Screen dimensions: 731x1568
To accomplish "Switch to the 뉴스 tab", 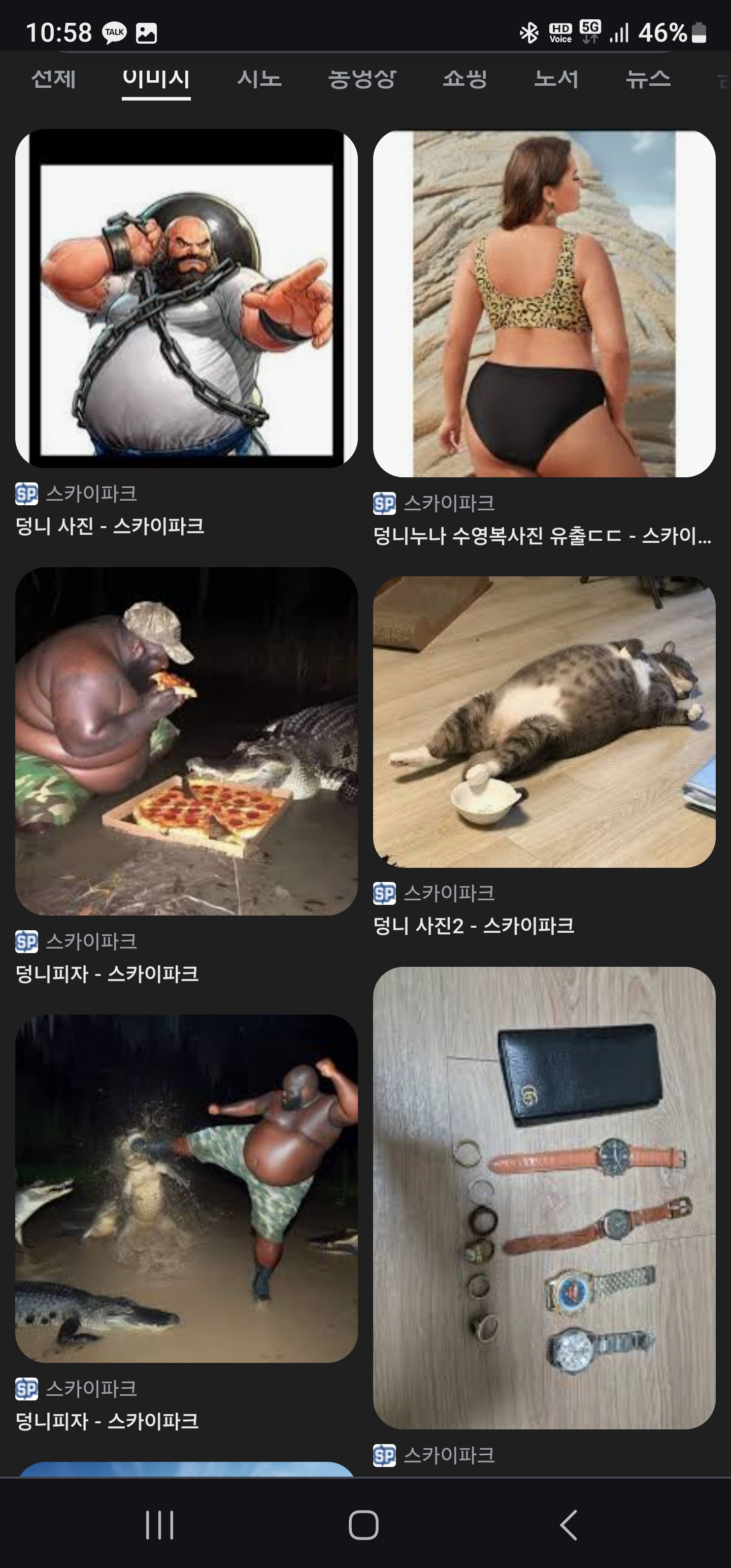I will [648, 79].
